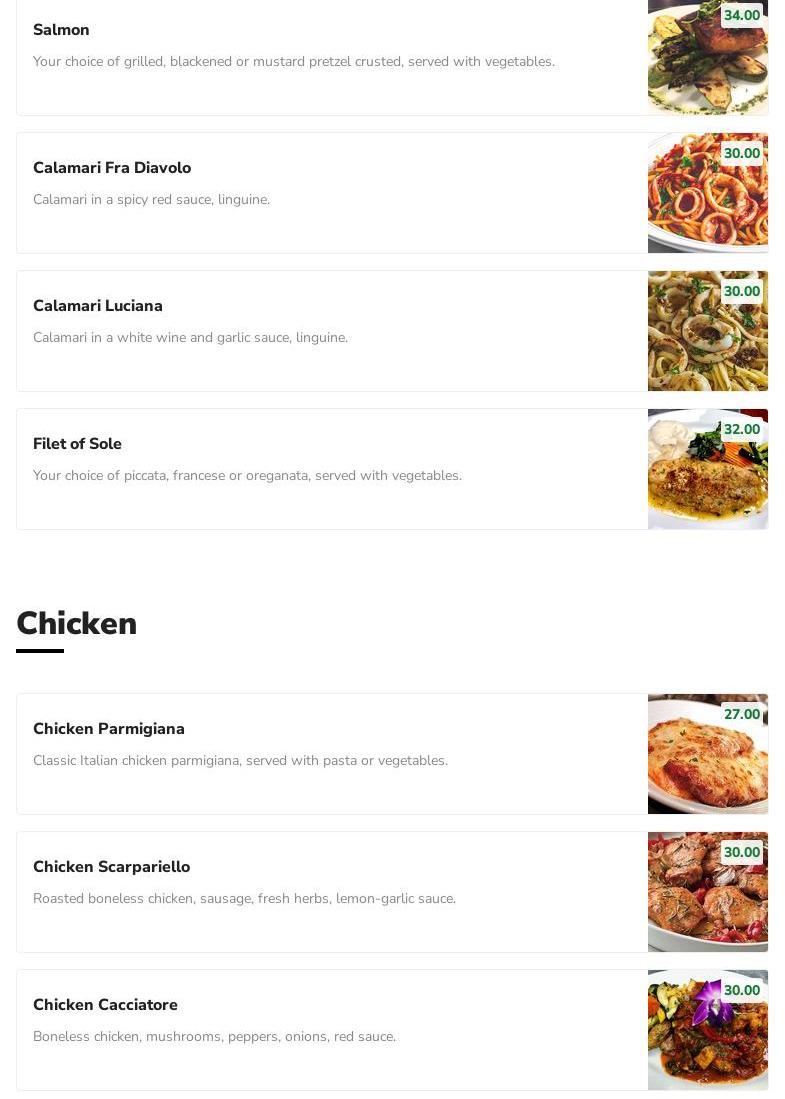785x1099 pixels.
Task: Select Chicken Scarpariello dish
Action: coord(111,867)
